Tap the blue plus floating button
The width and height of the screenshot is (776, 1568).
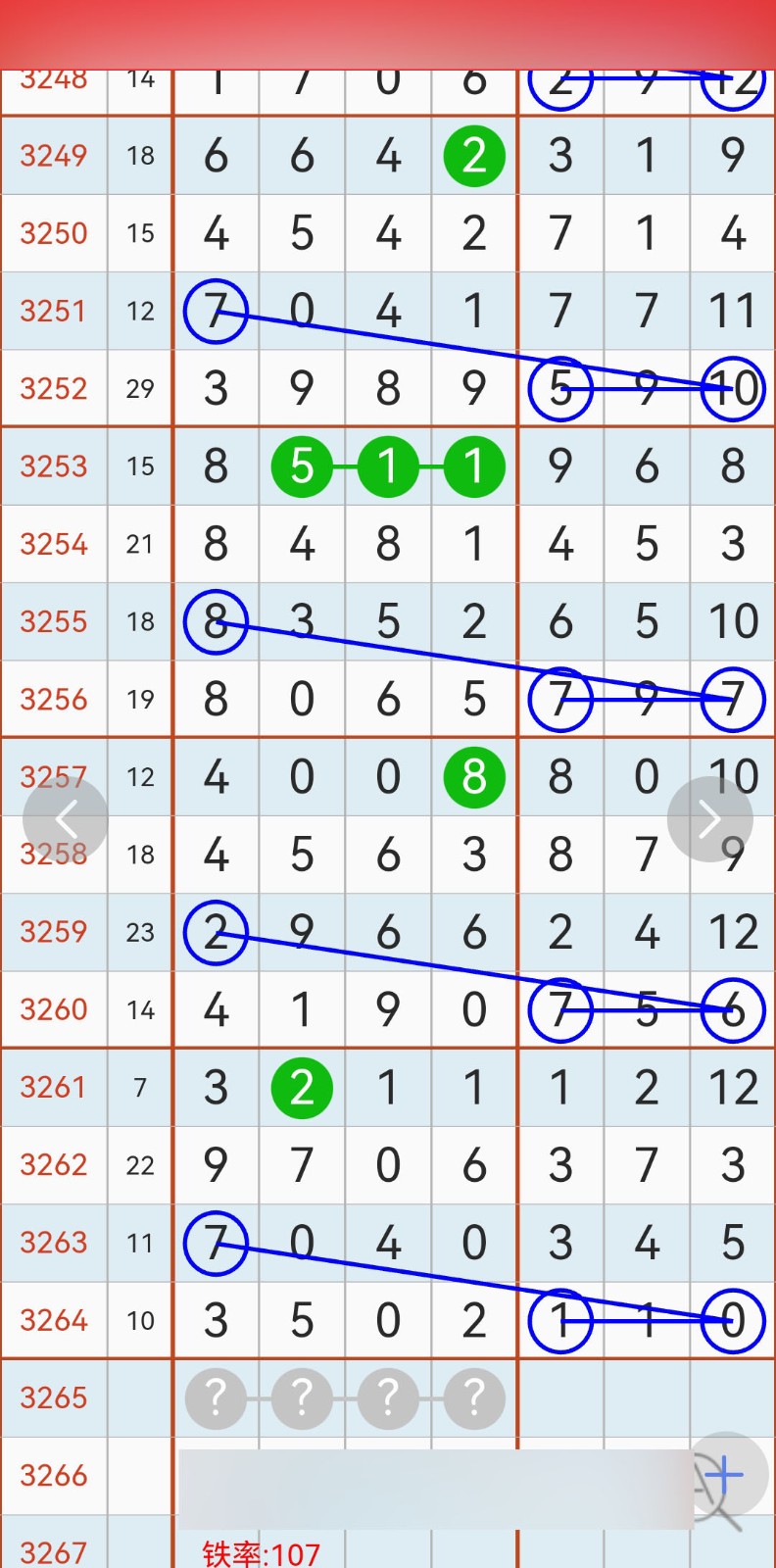click(x=725, y=1475)
